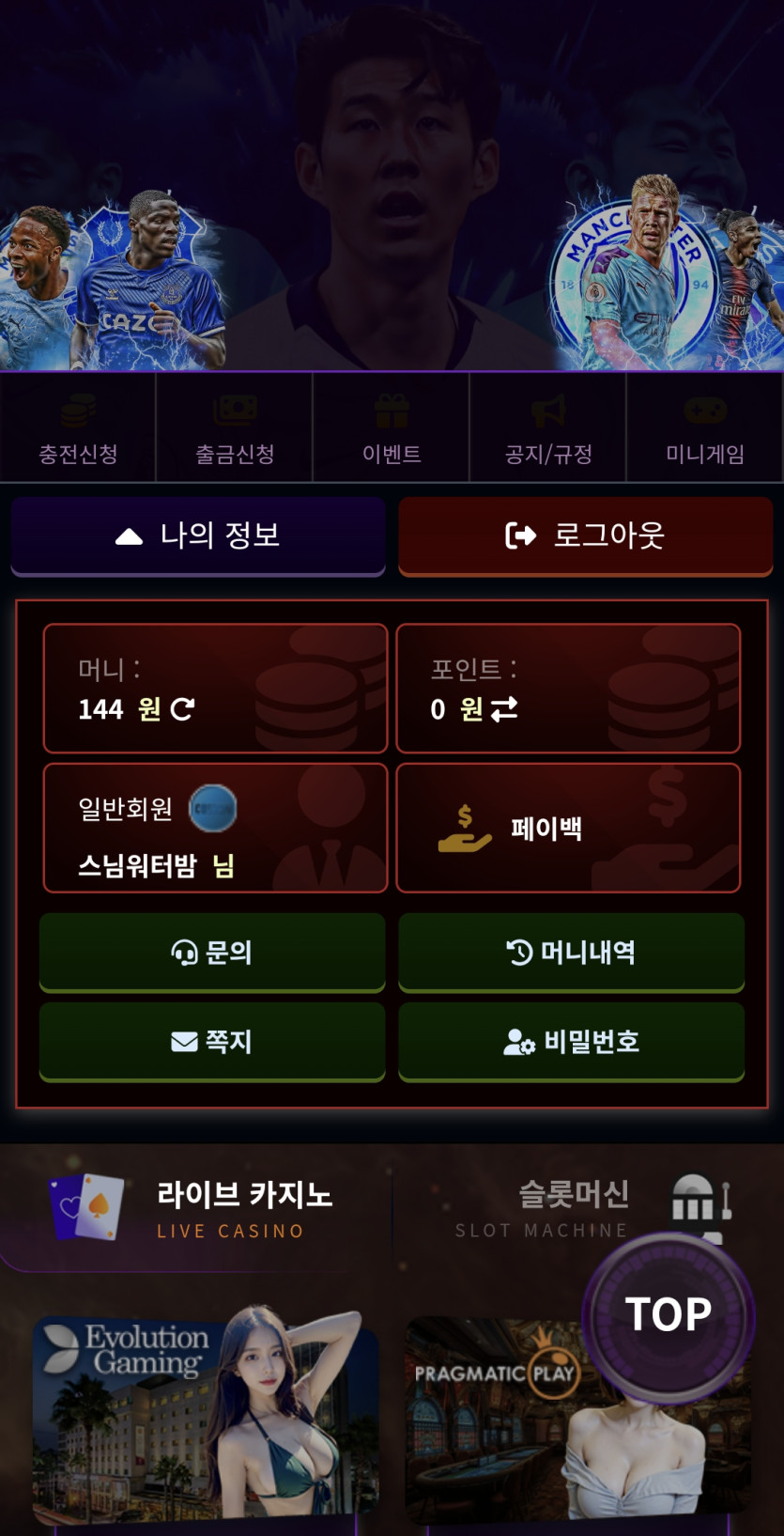Change password via 비밀번호 button
Screen dimensions: 784x1536
pos(571,1041)
